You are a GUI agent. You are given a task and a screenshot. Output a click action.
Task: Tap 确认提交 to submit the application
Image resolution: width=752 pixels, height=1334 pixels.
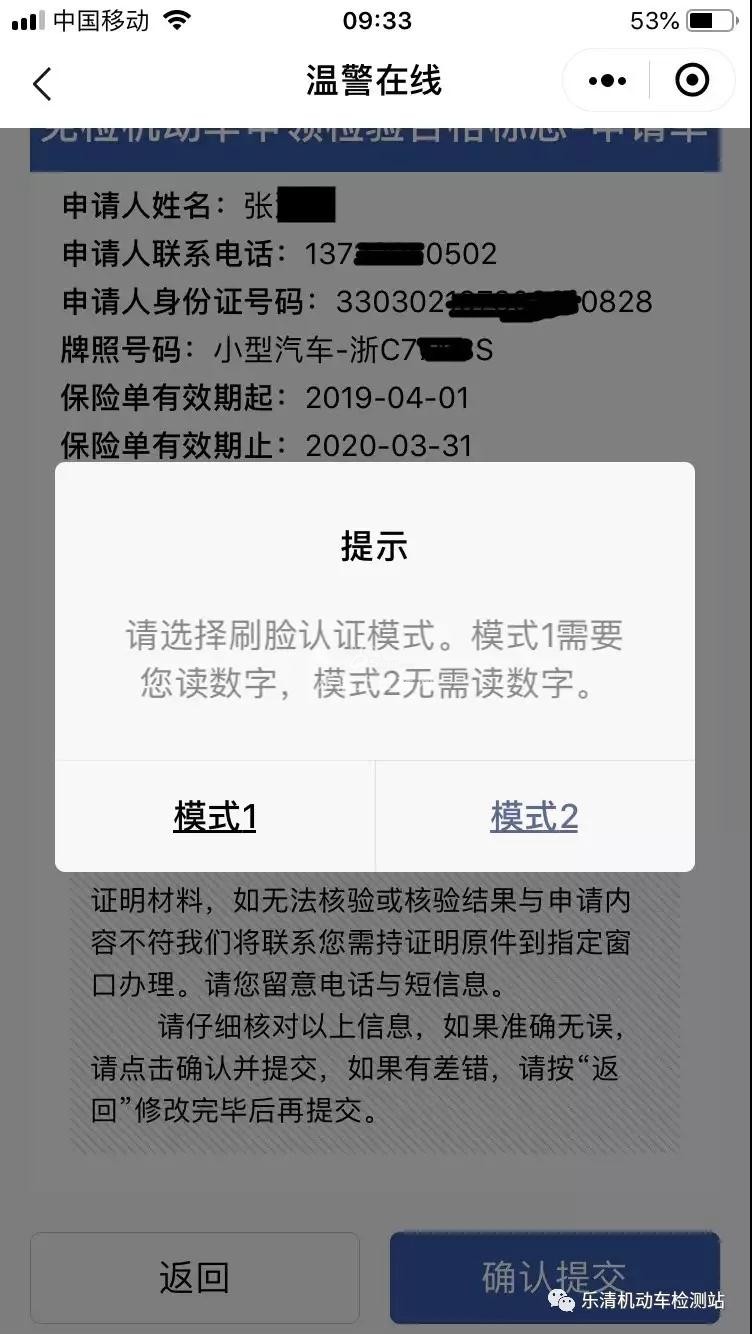click(x=554, y=1277)
